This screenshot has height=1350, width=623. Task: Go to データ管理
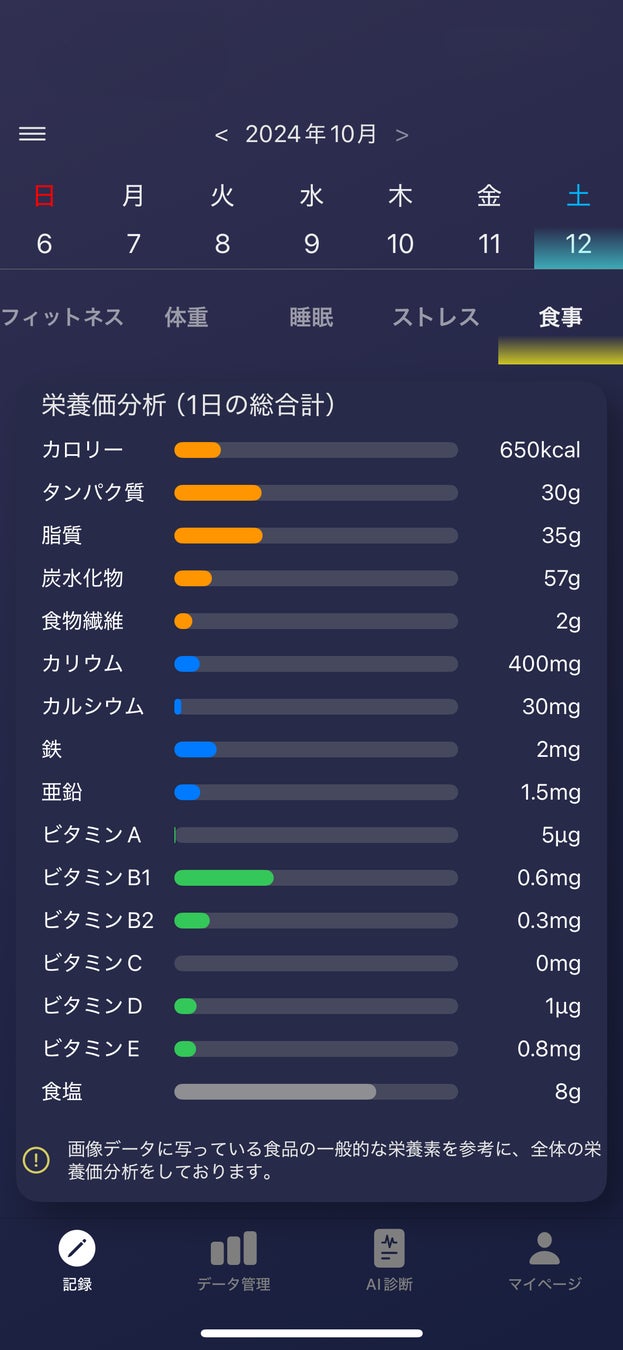(233, 1260)
